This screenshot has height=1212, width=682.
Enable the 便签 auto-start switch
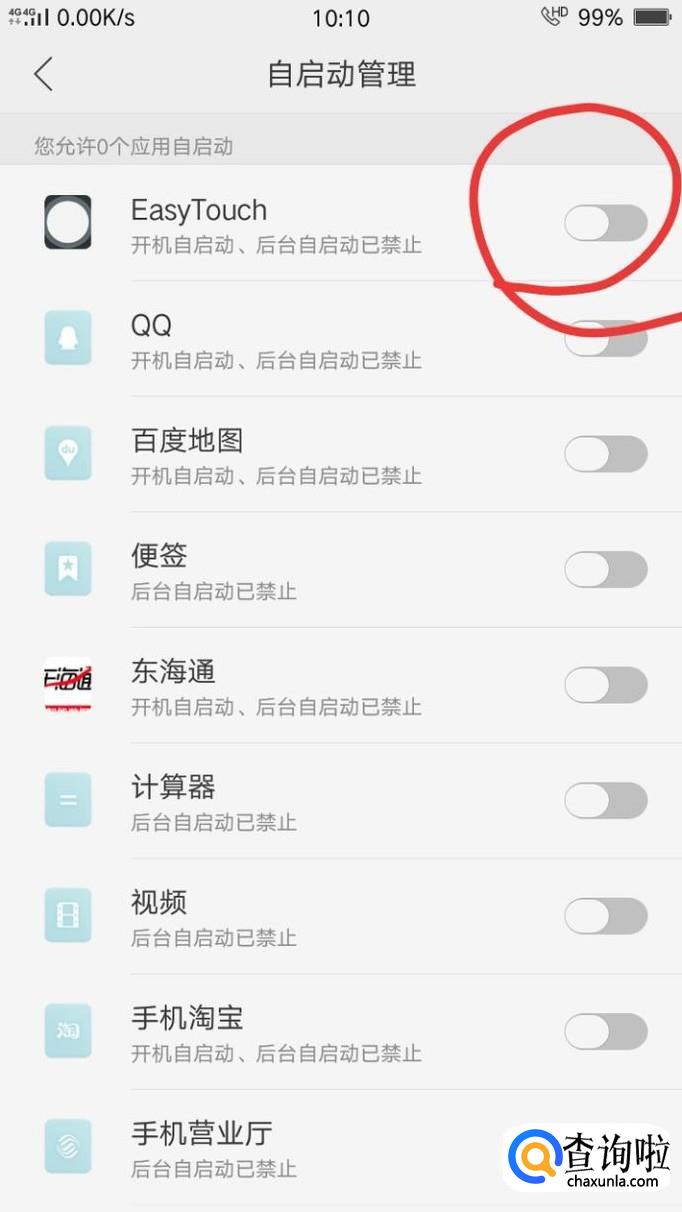point(605,570)
